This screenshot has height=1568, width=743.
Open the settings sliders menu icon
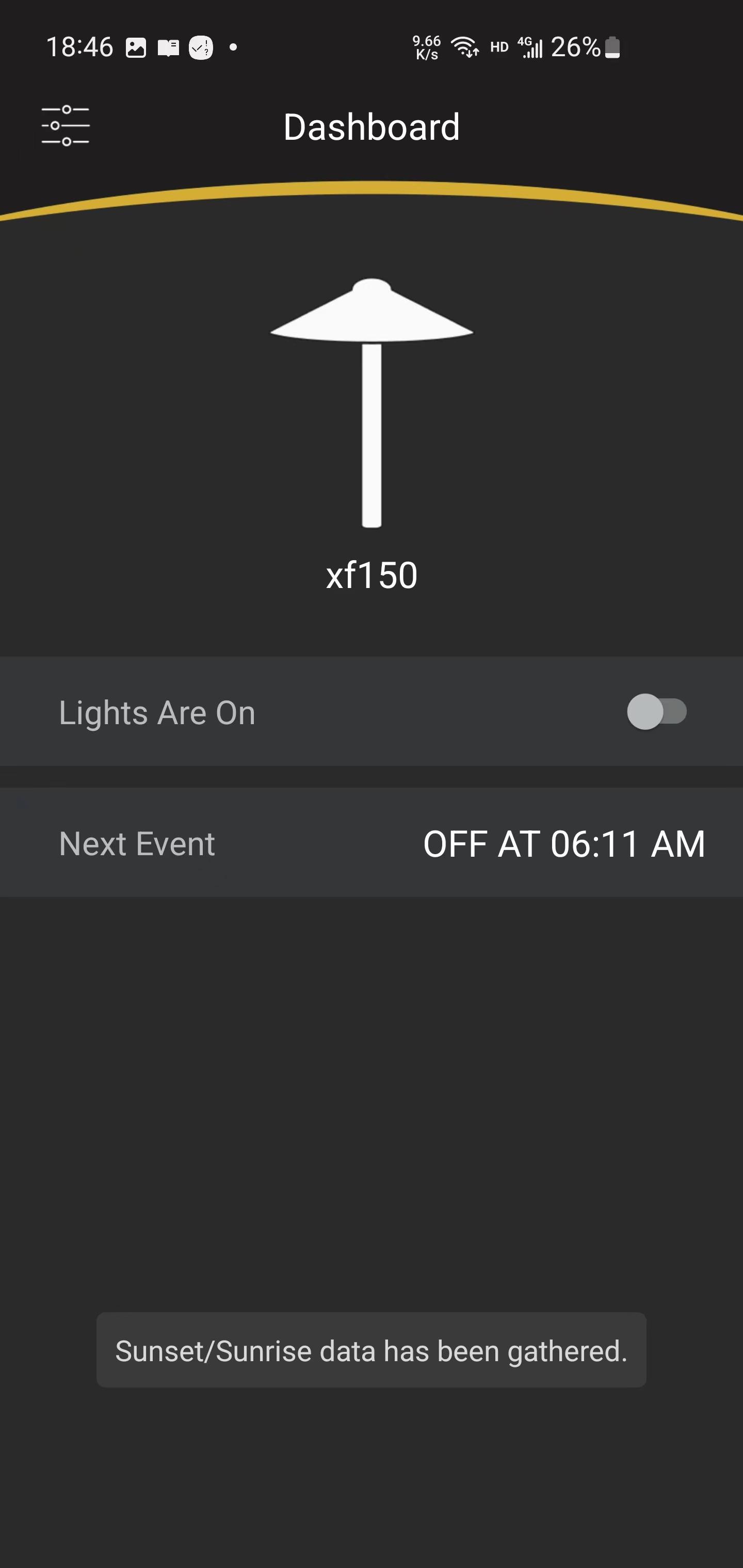[x=66, y=125]
